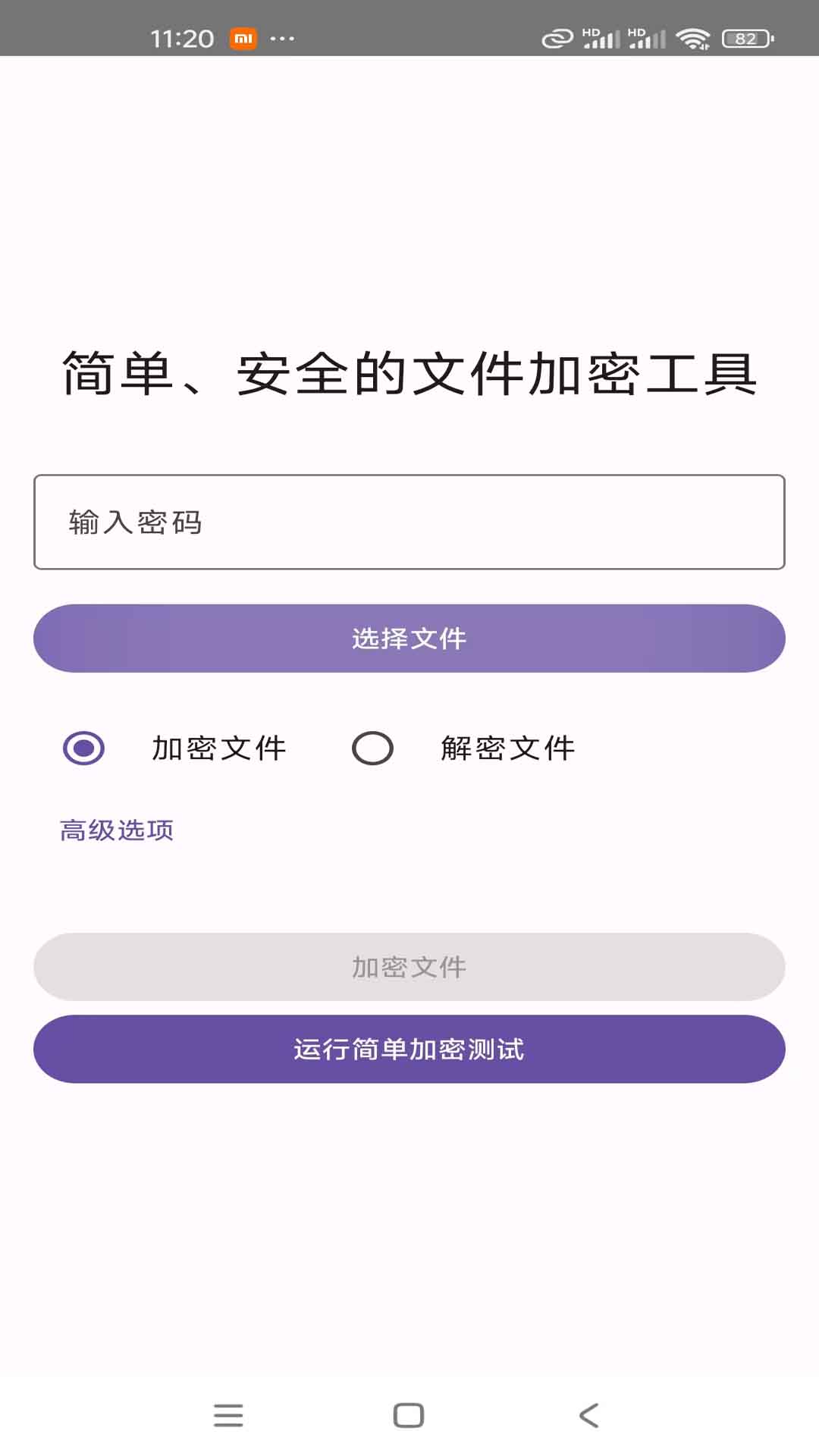This screenshot has width=819, height=1456.
Task: Run the simple encryption test
Action: click(x=409, y=1049)
